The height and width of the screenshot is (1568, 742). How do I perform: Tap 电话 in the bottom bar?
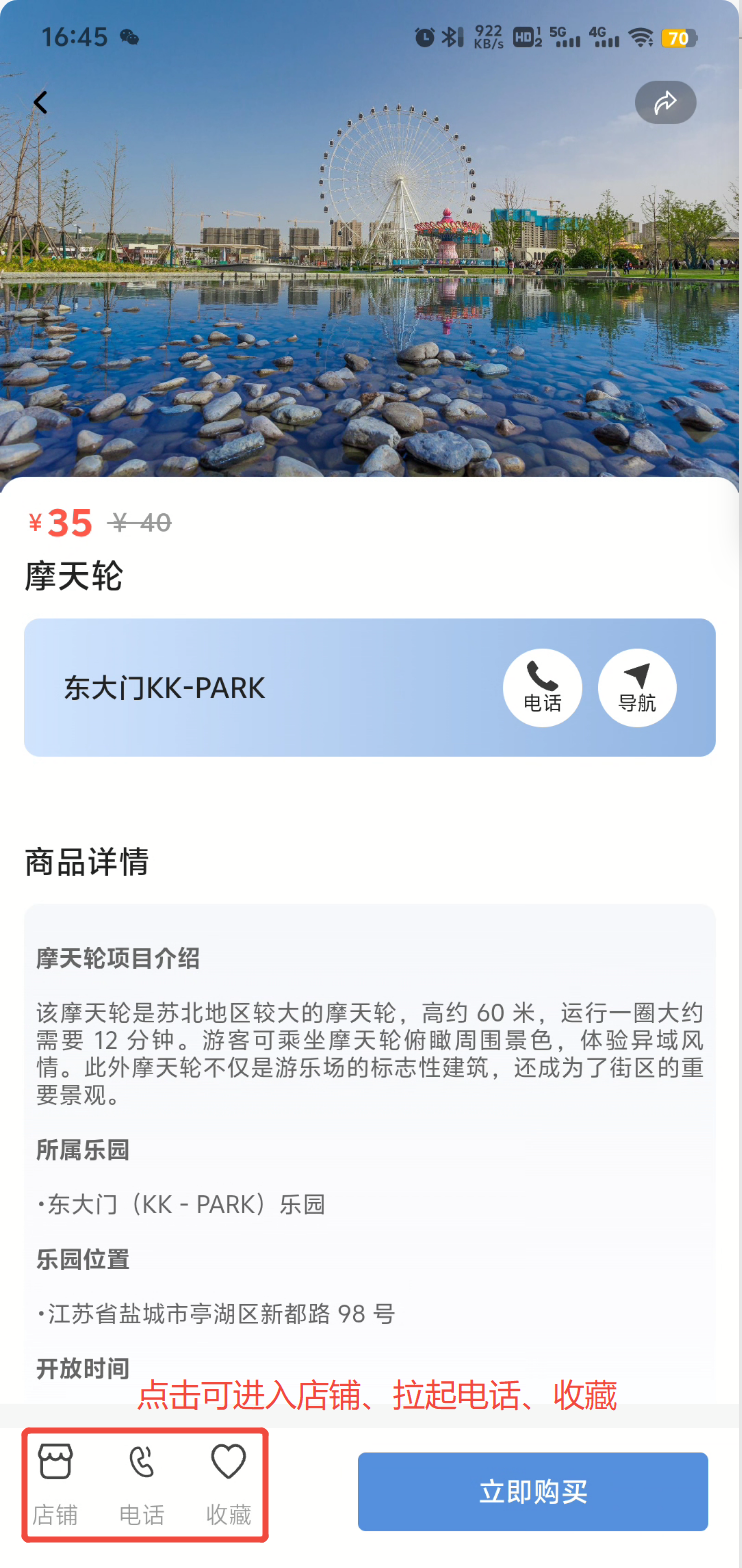pos(142,1483)
